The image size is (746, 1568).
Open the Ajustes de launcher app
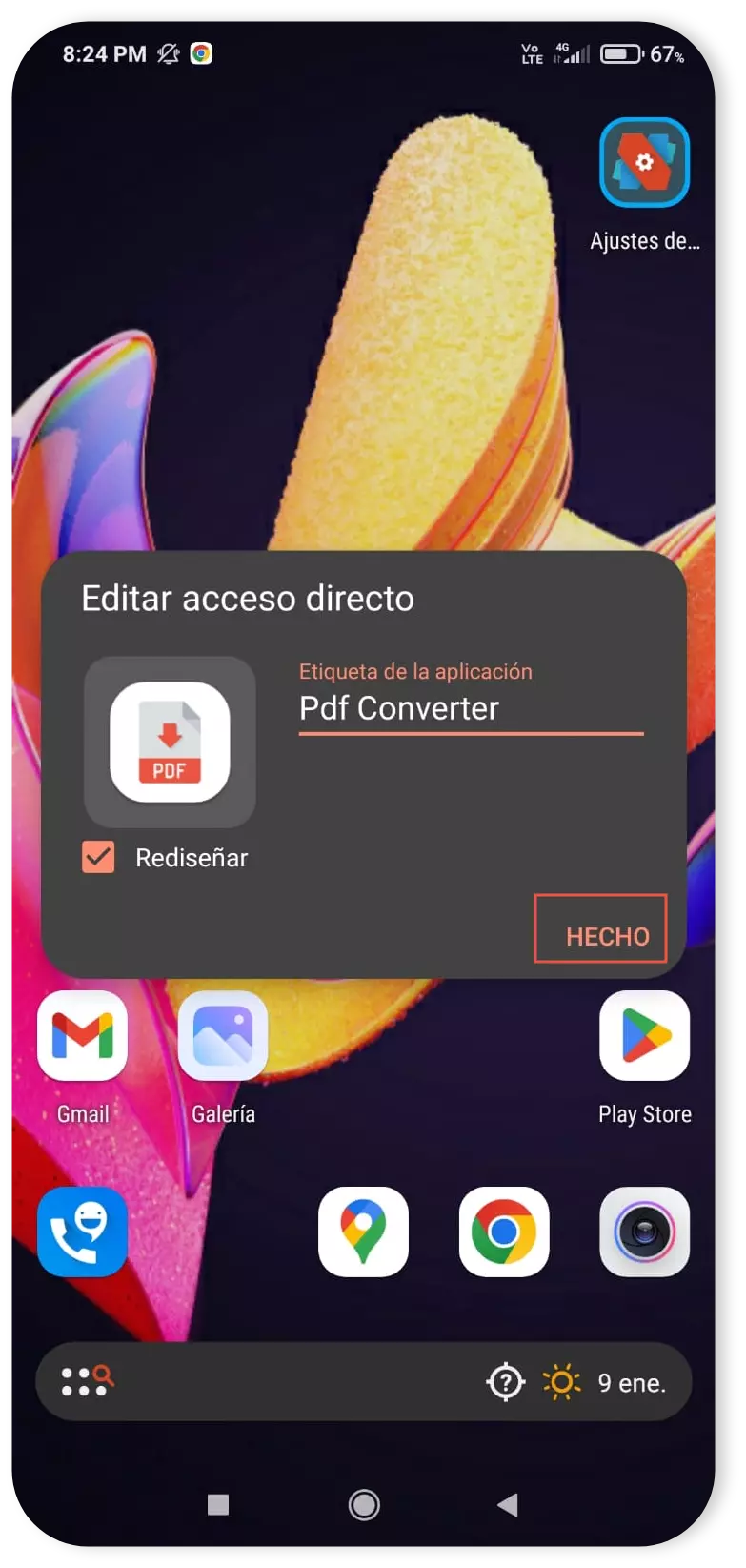644,163
